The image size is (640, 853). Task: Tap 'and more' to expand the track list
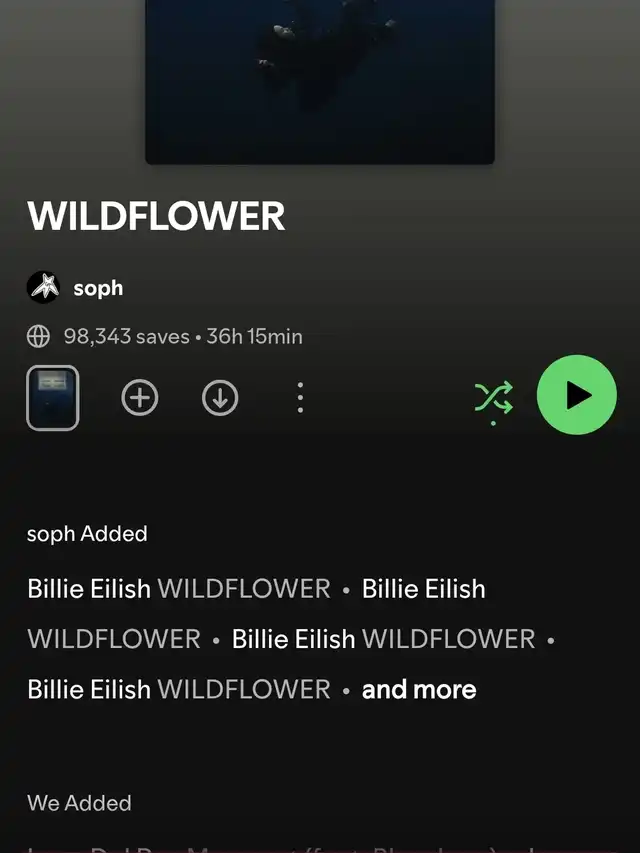[419, 689]
